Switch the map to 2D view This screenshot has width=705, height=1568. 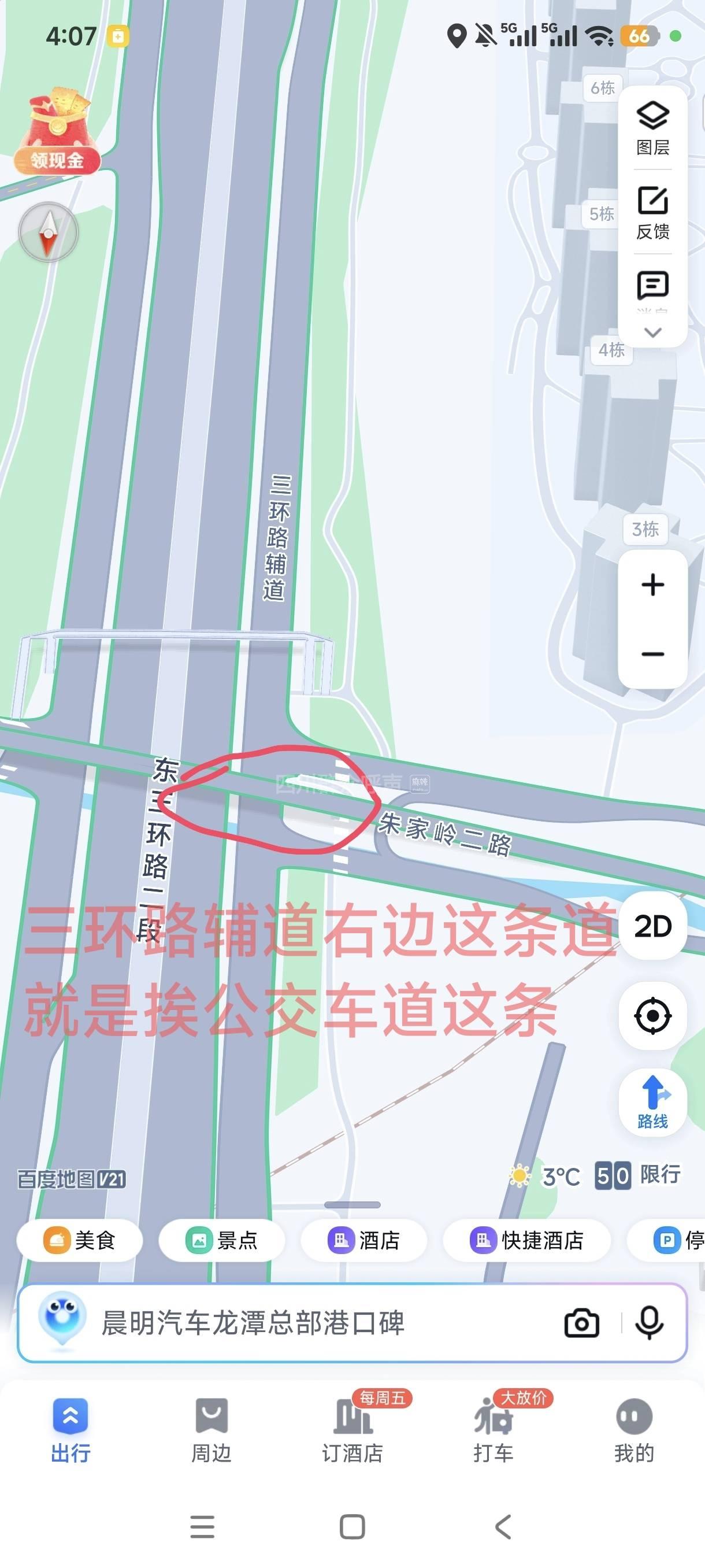[652, 926]
